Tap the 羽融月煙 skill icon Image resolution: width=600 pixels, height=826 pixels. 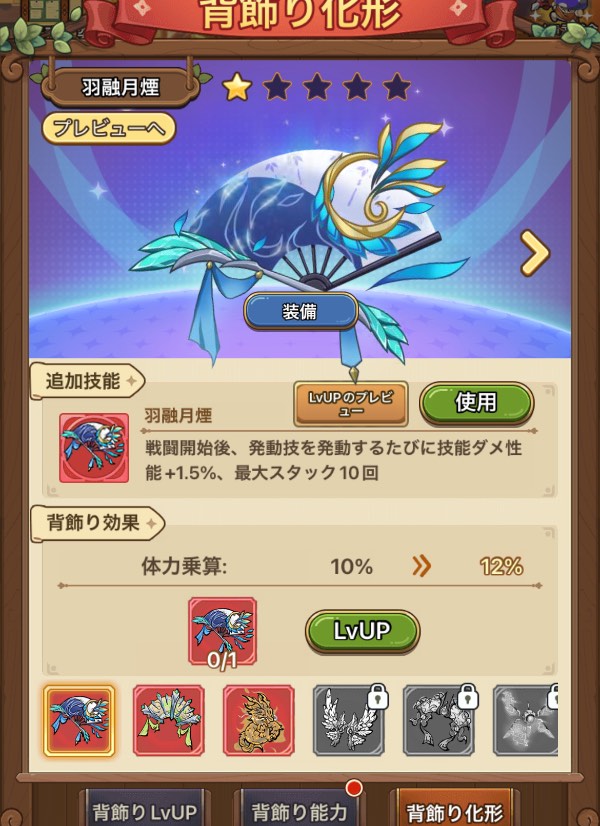point(94,448)
